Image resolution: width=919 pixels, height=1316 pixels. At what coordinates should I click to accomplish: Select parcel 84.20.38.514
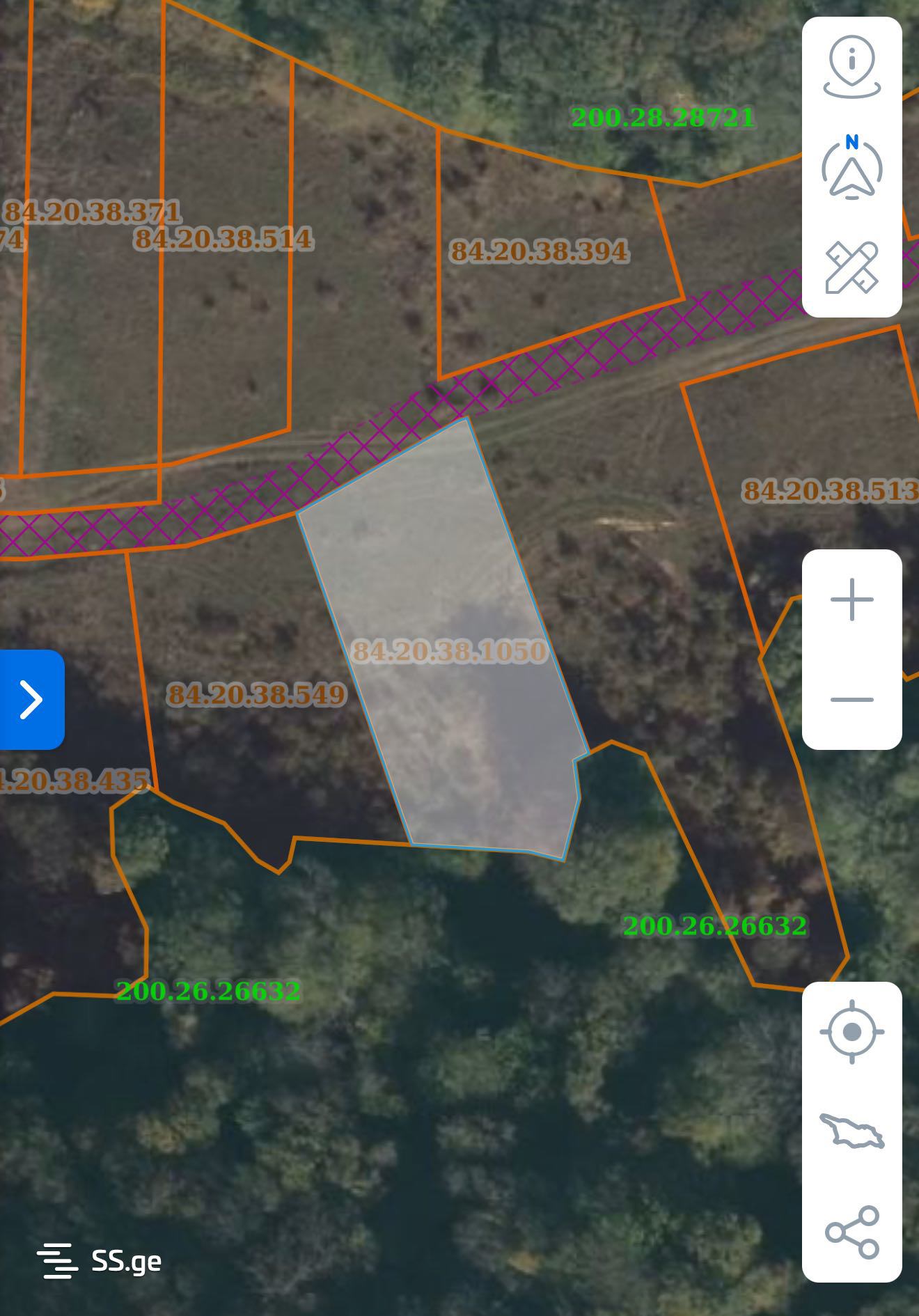224,239
